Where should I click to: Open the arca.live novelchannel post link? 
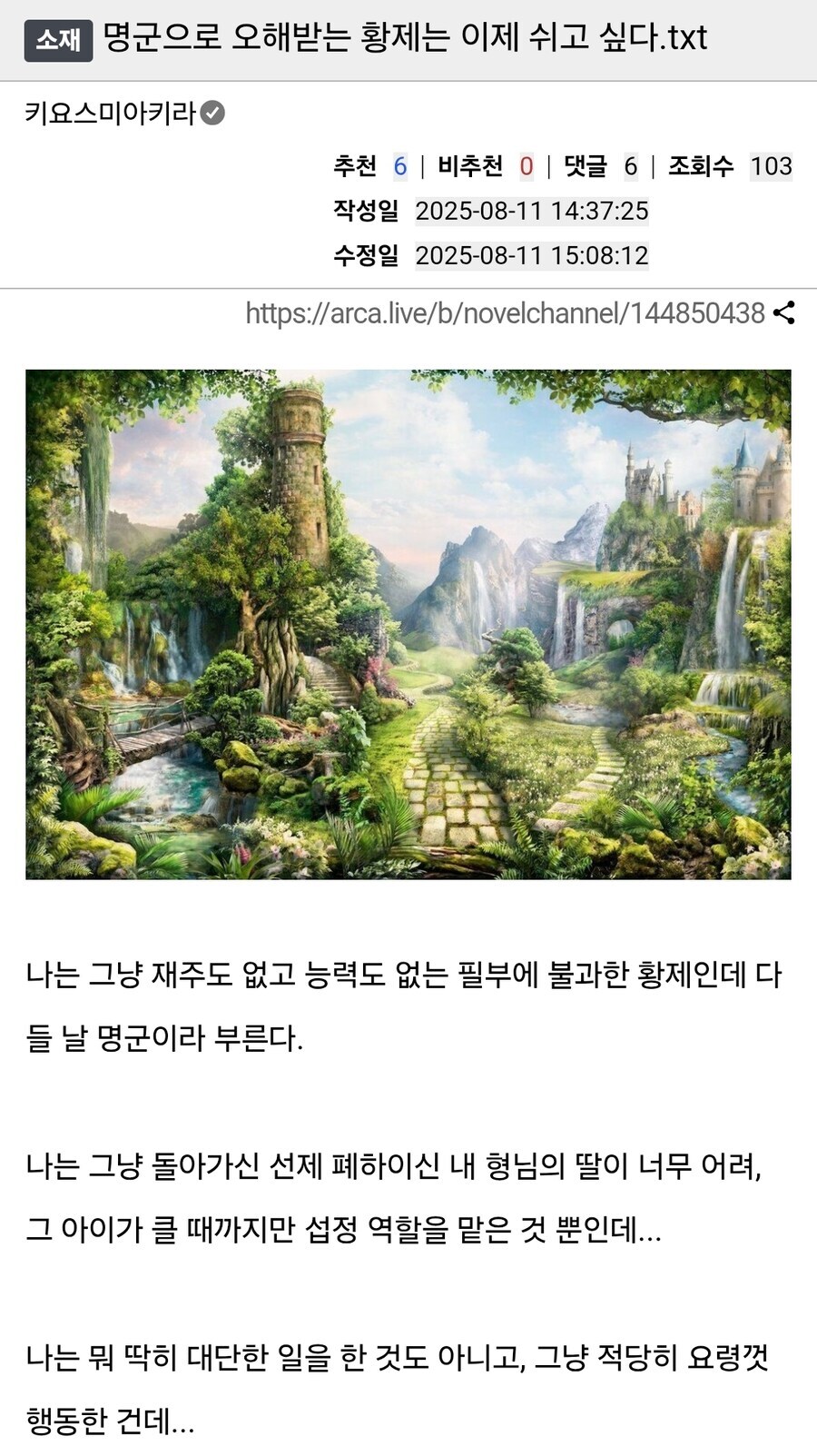coord(505,313)
